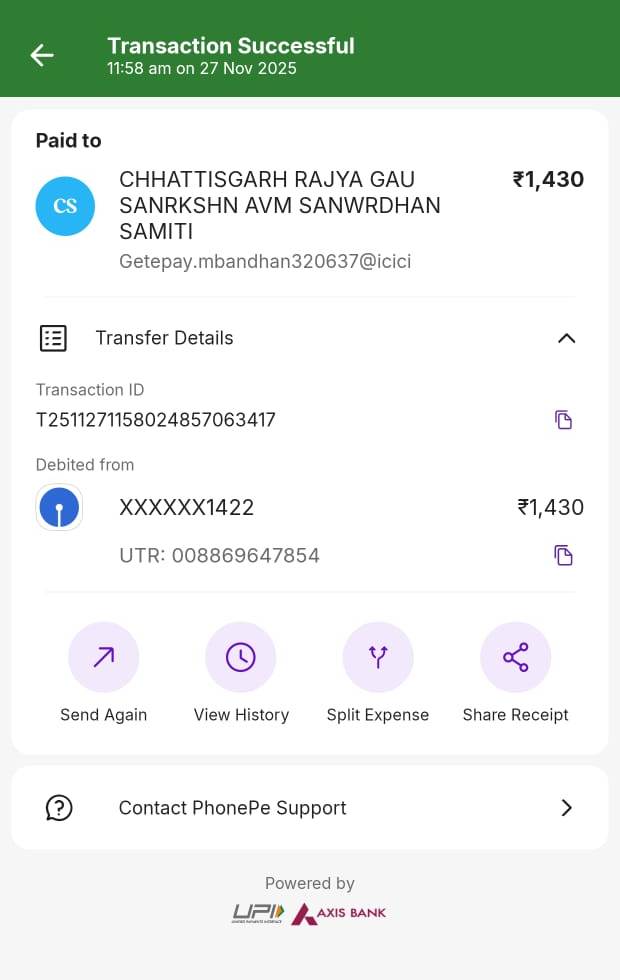Share Receipt of this transaction
Image resolution: width=620 pixels, height=980 pixels.
tap(515, 658)
